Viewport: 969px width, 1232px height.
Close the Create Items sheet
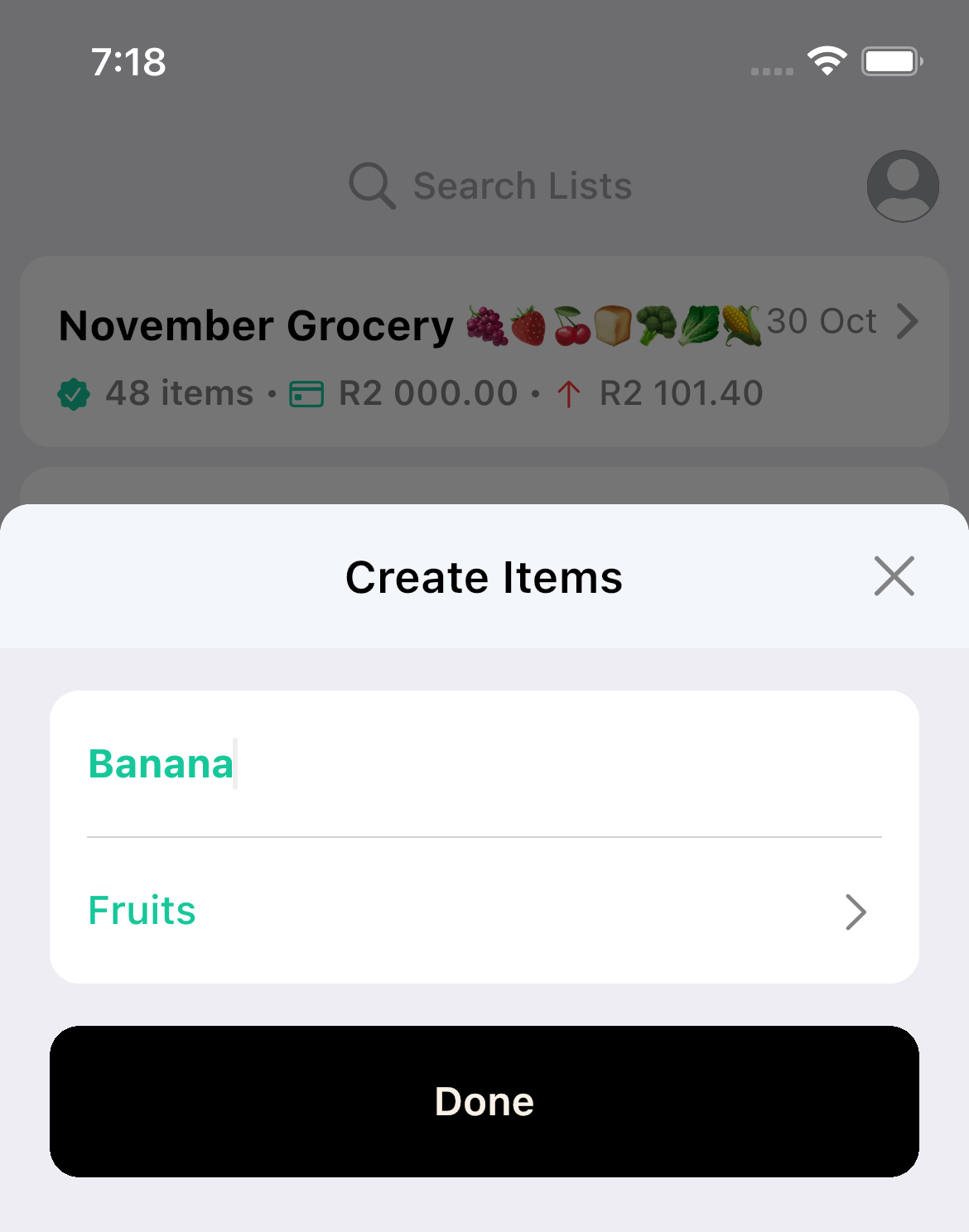pyautogui.click(x=894, y=576)
